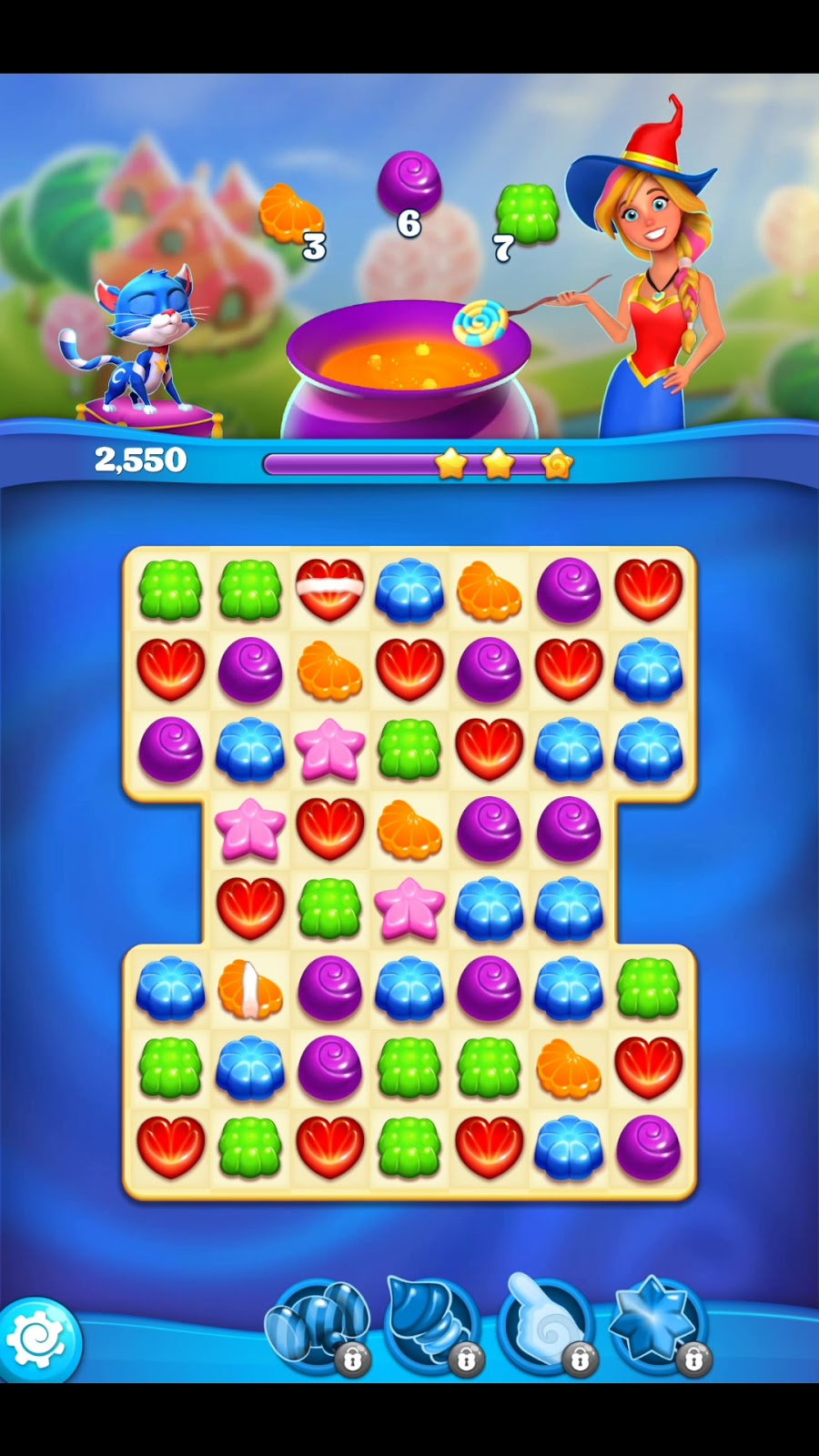Tap the pink star in the third row
The width and height of the screenshot is (819, 1456).
click(329, 750)
